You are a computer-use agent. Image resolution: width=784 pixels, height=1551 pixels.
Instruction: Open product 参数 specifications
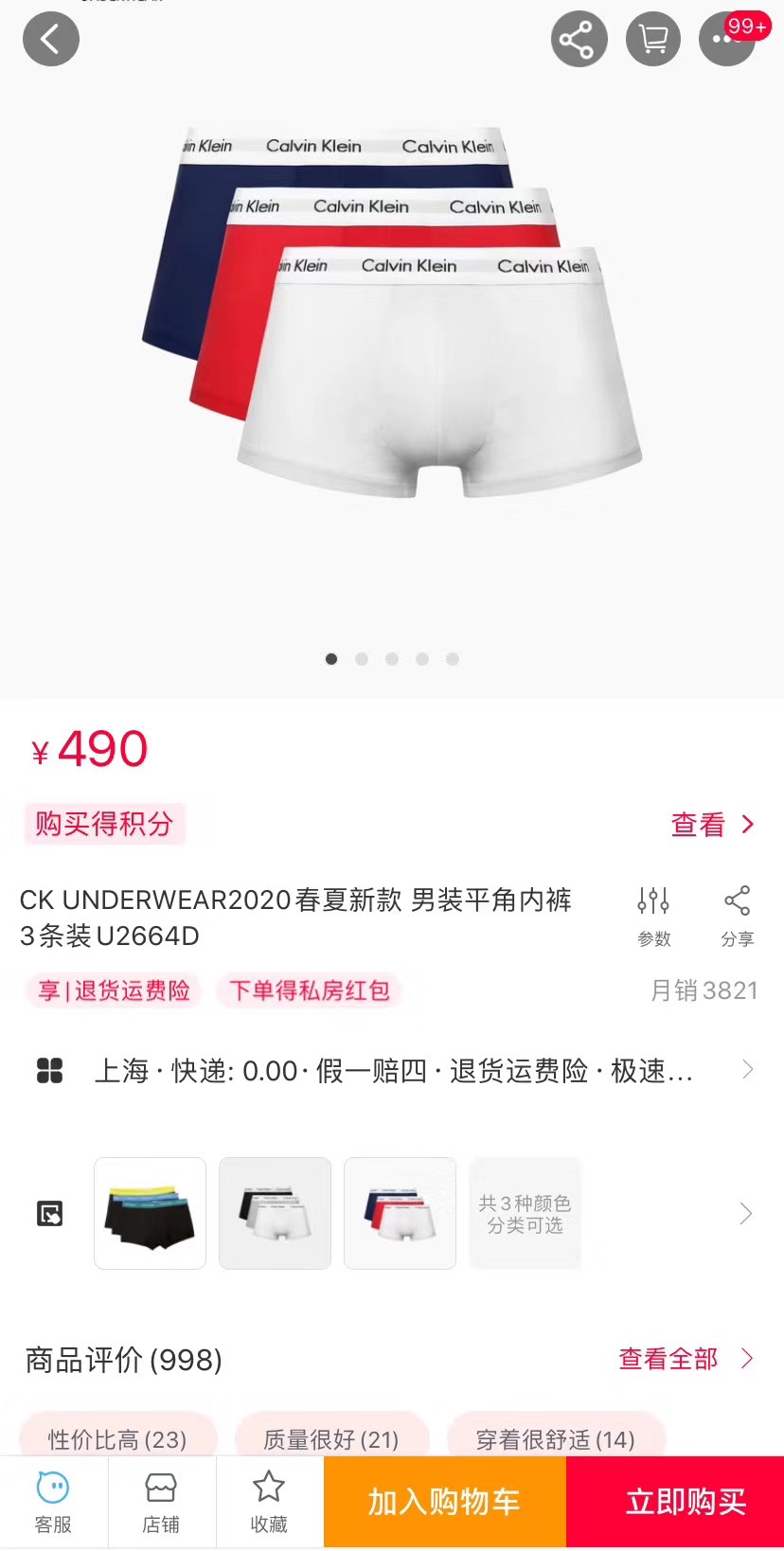pos(653,916)
